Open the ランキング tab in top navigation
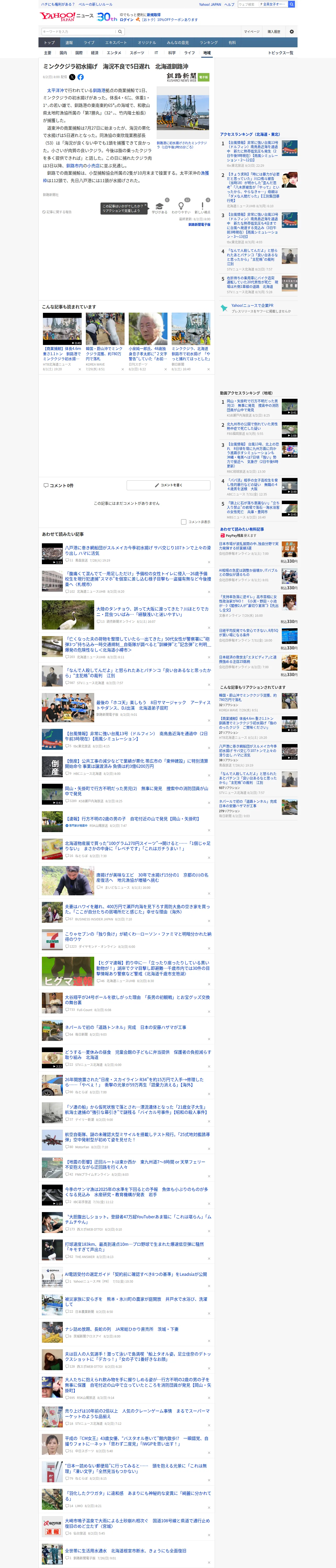Image resolution: width=336 pixels, height=1568 pixels. (209, 43)
